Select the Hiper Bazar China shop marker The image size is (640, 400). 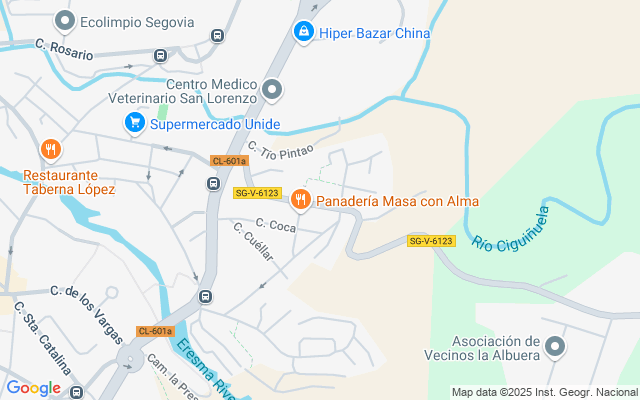(303, 33)
